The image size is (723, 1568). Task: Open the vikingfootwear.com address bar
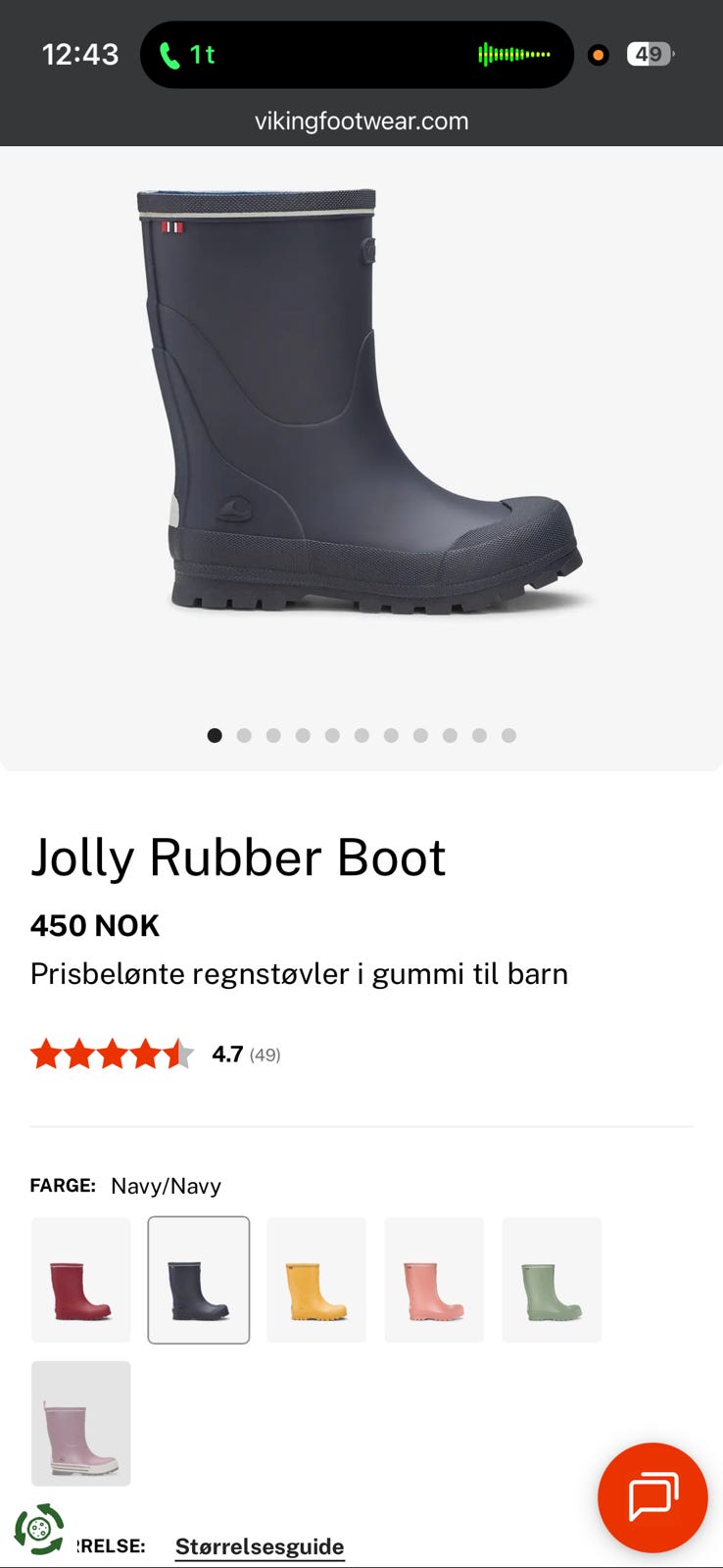[361, 122]
